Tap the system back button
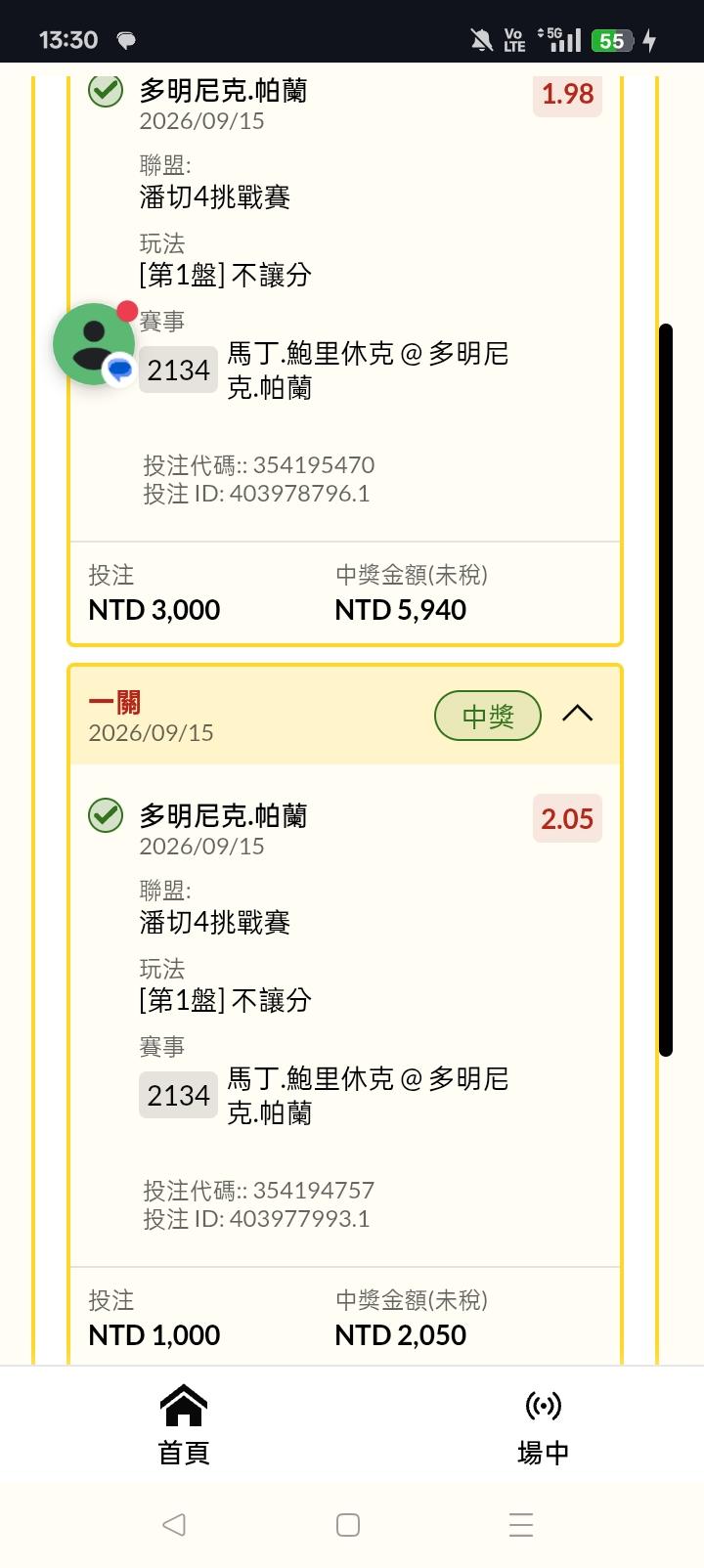Screen dimensions: 704x1568 (x=174, y=1524)
